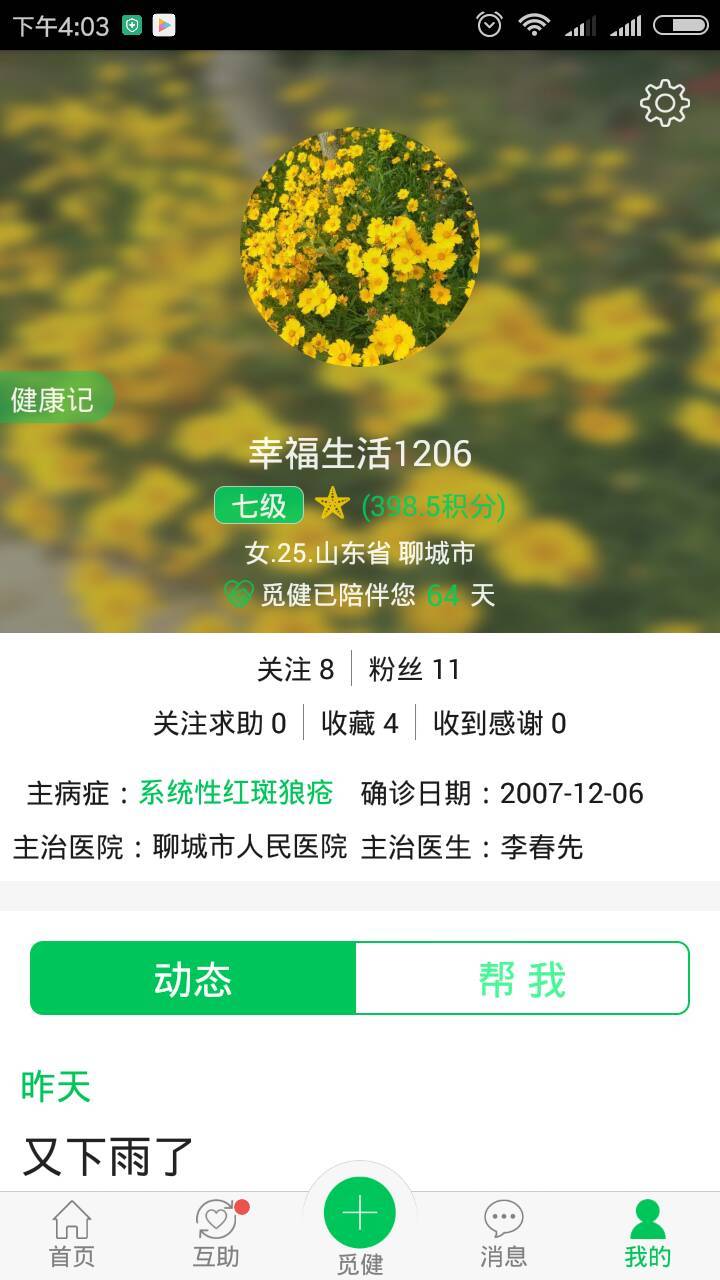Open 收藏 4 favorites
The width and height of the screenshot is (720, 1280).
[x=359, y=723]
